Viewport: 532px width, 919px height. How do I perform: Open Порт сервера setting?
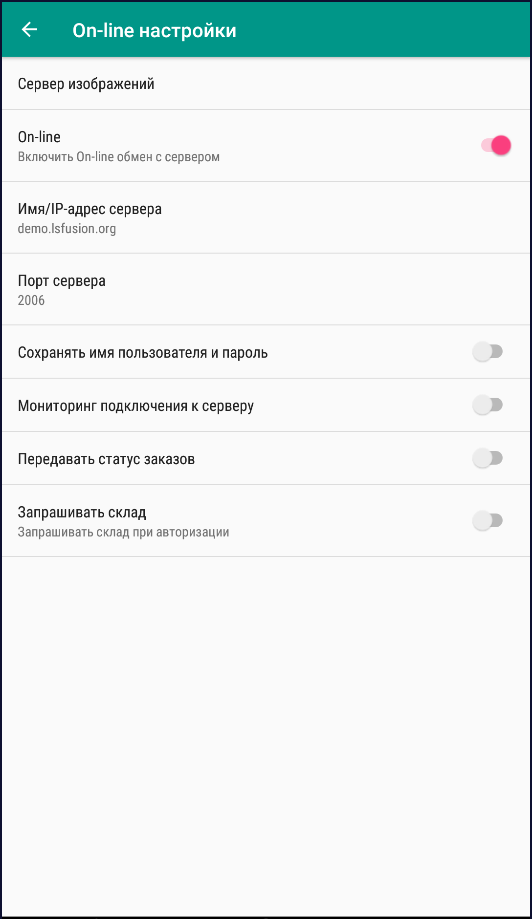266,290
